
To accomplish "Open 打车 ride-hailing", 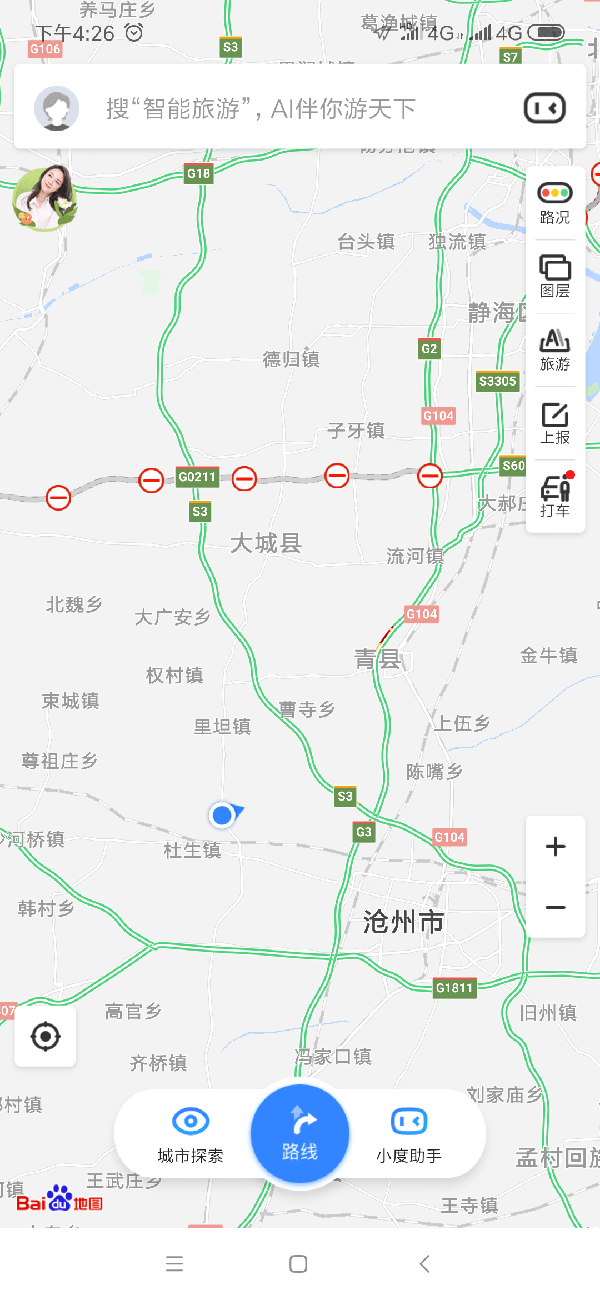I will pyautogui.click(x=555, y=497).
